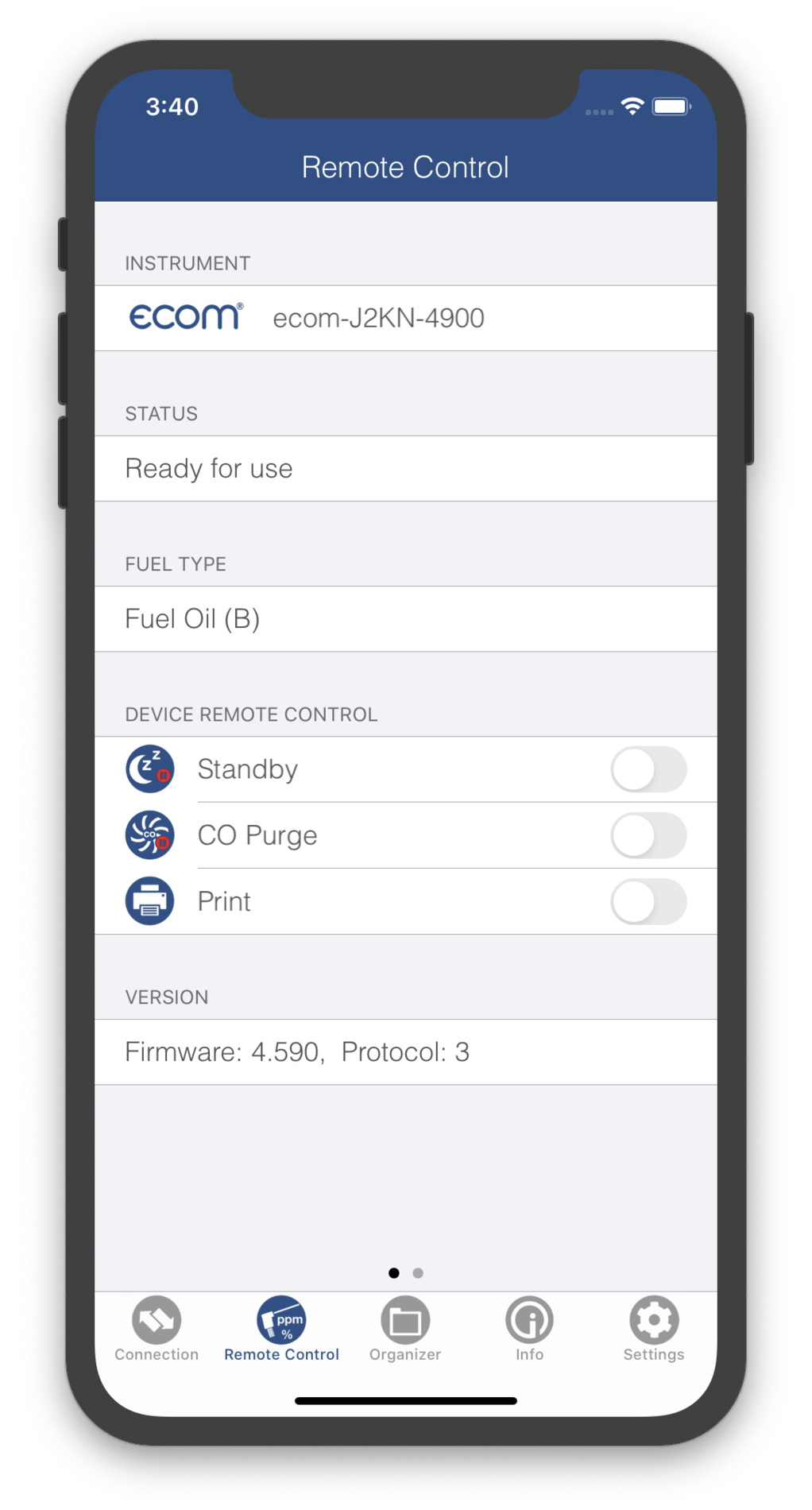The height and width of the screenshot is (1510, 812).
Task: Select the ecom-J2KN-4900 instrument row
Action: (405, 317)
